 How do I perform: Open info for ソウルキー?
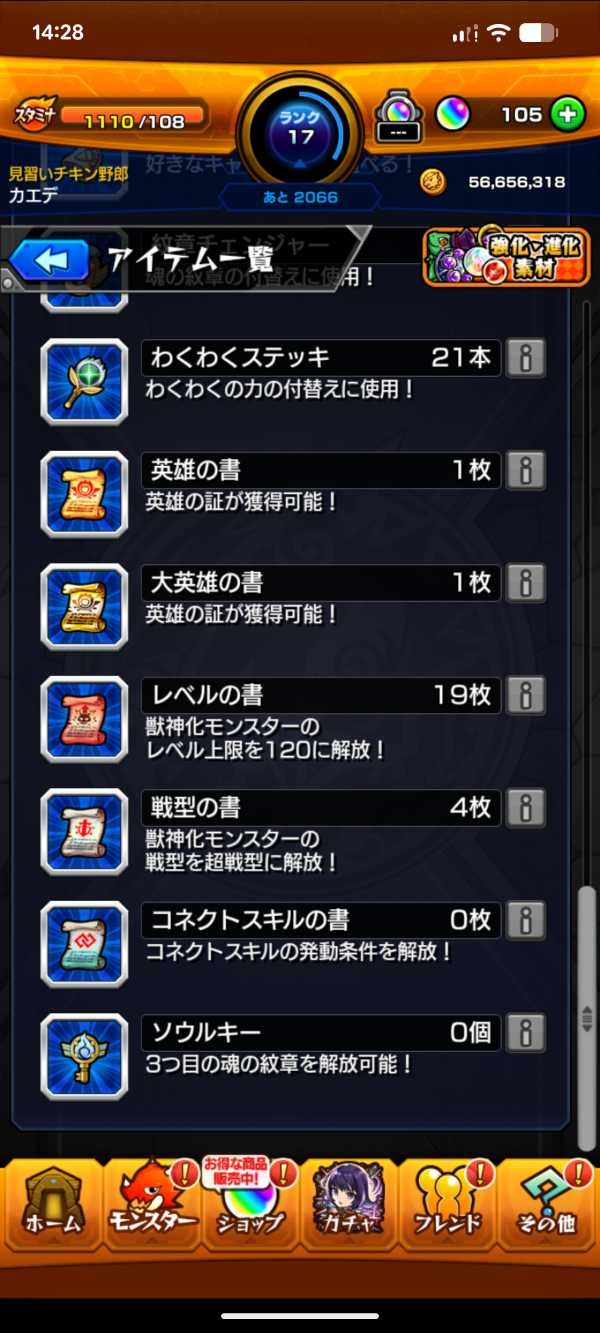(x=526, y=1032)
